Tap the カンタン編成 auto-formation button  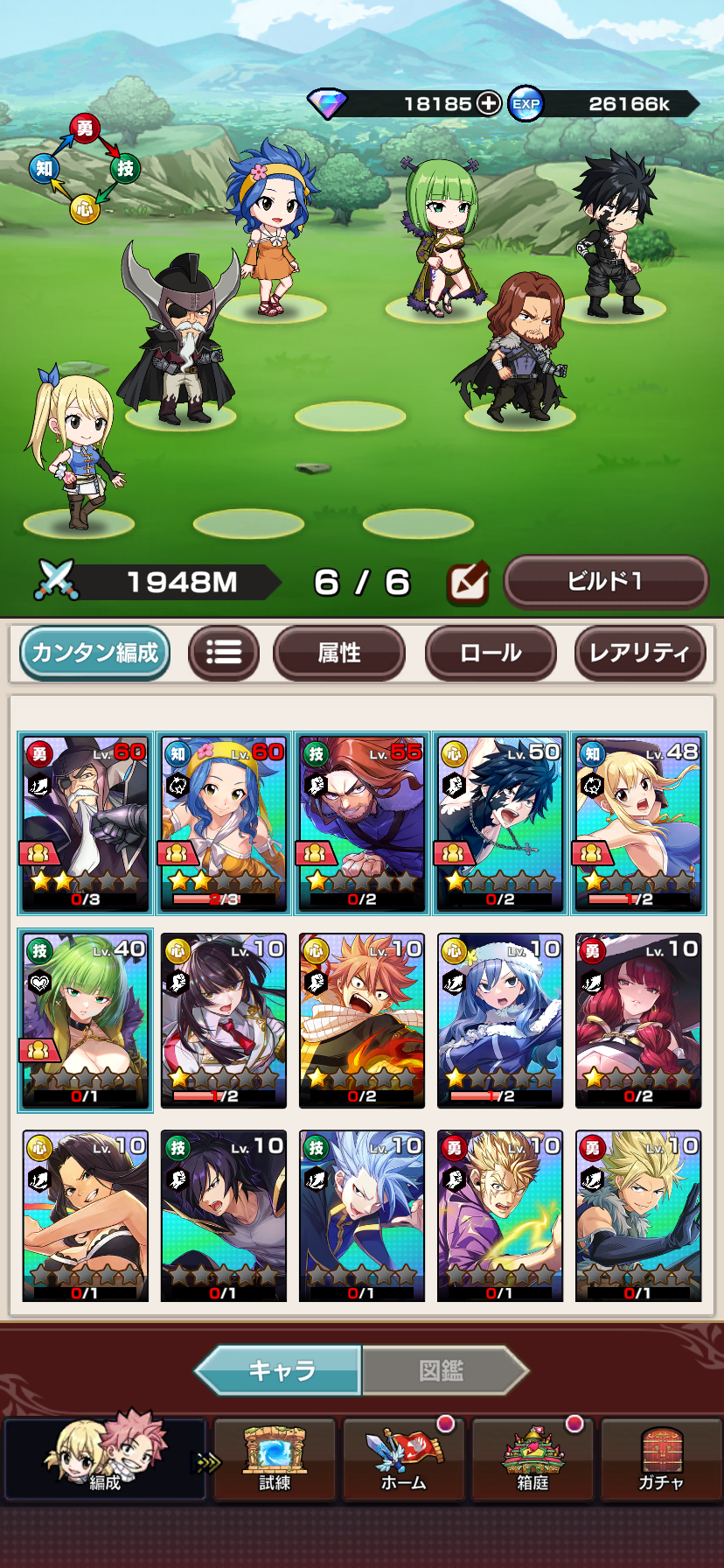coord(94,653)
